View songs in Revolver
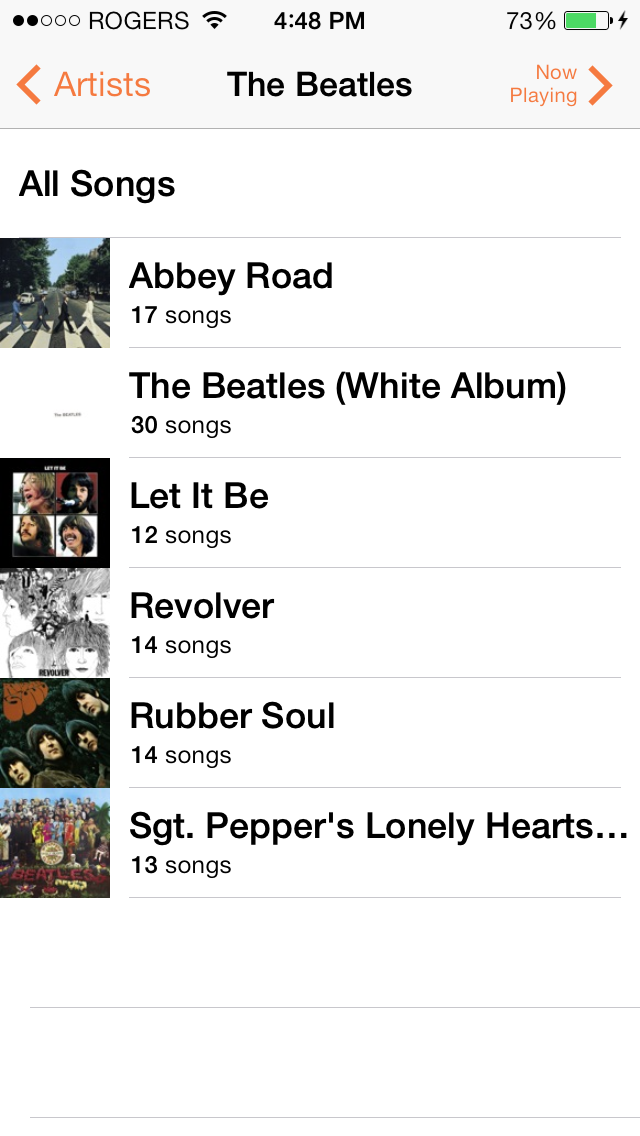 320,622
